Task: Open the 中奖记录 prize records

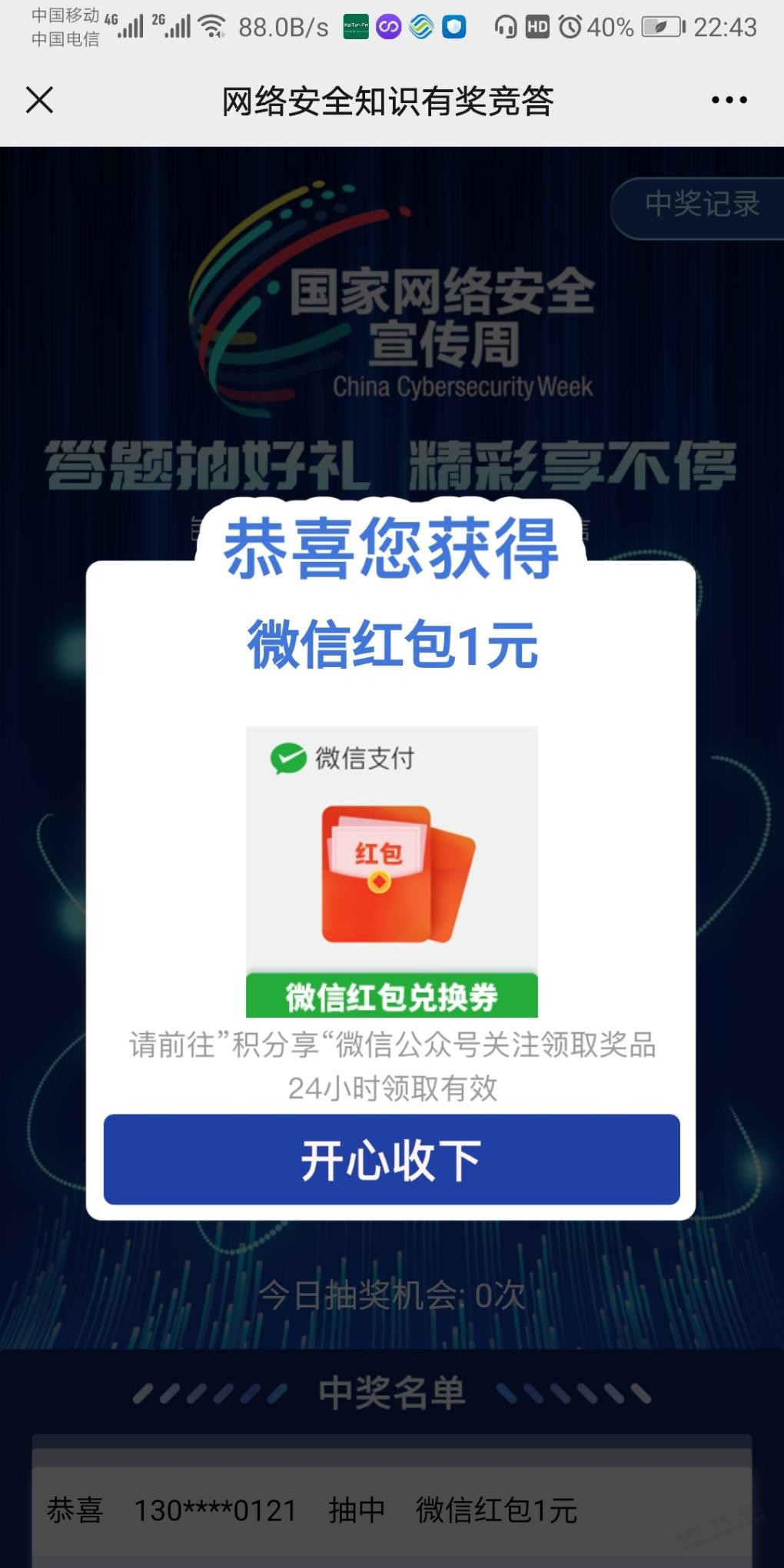Action: tap(701, 204)
